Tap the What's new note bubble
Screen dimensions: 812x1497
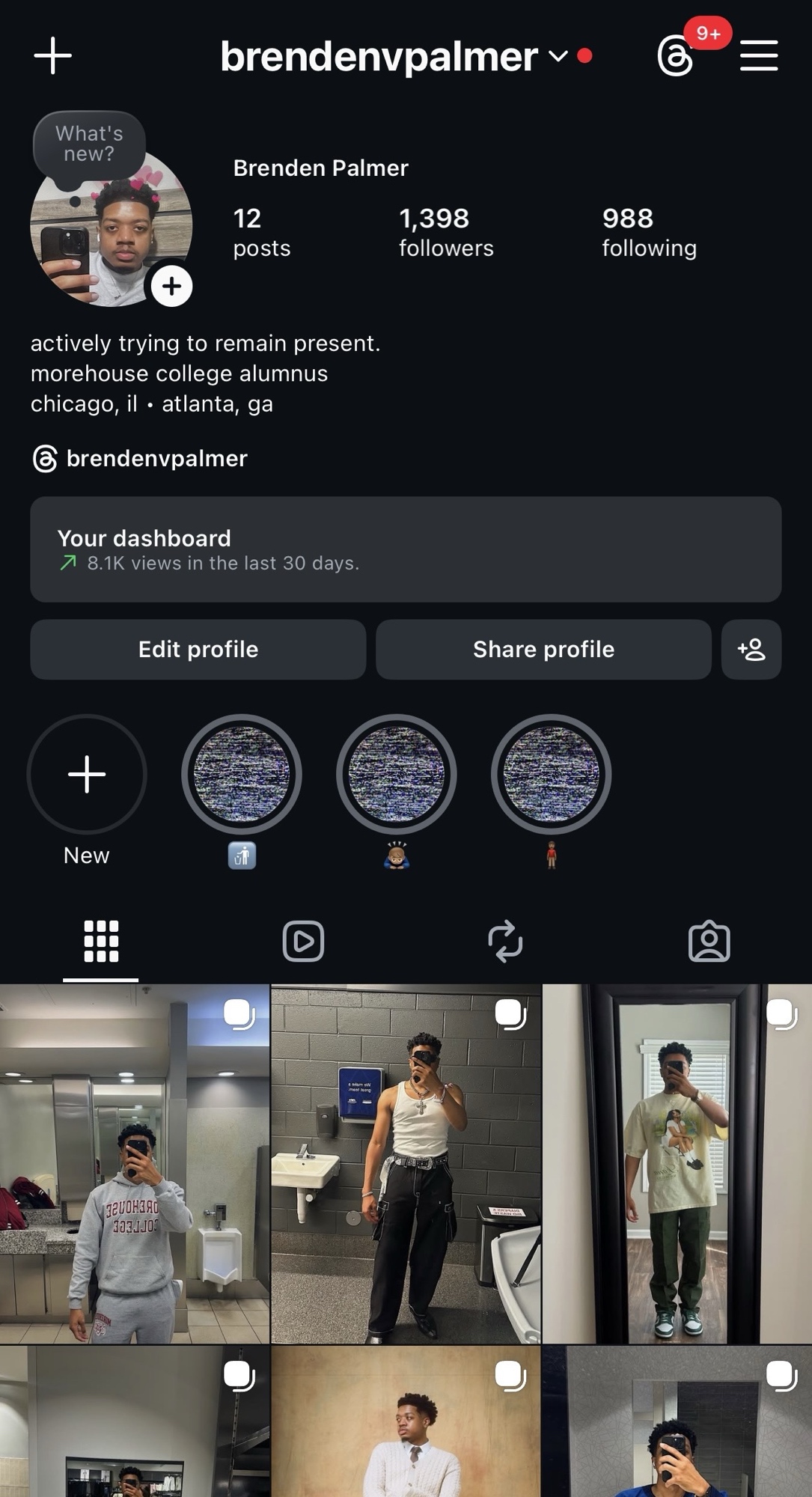[x=89, y=144]
